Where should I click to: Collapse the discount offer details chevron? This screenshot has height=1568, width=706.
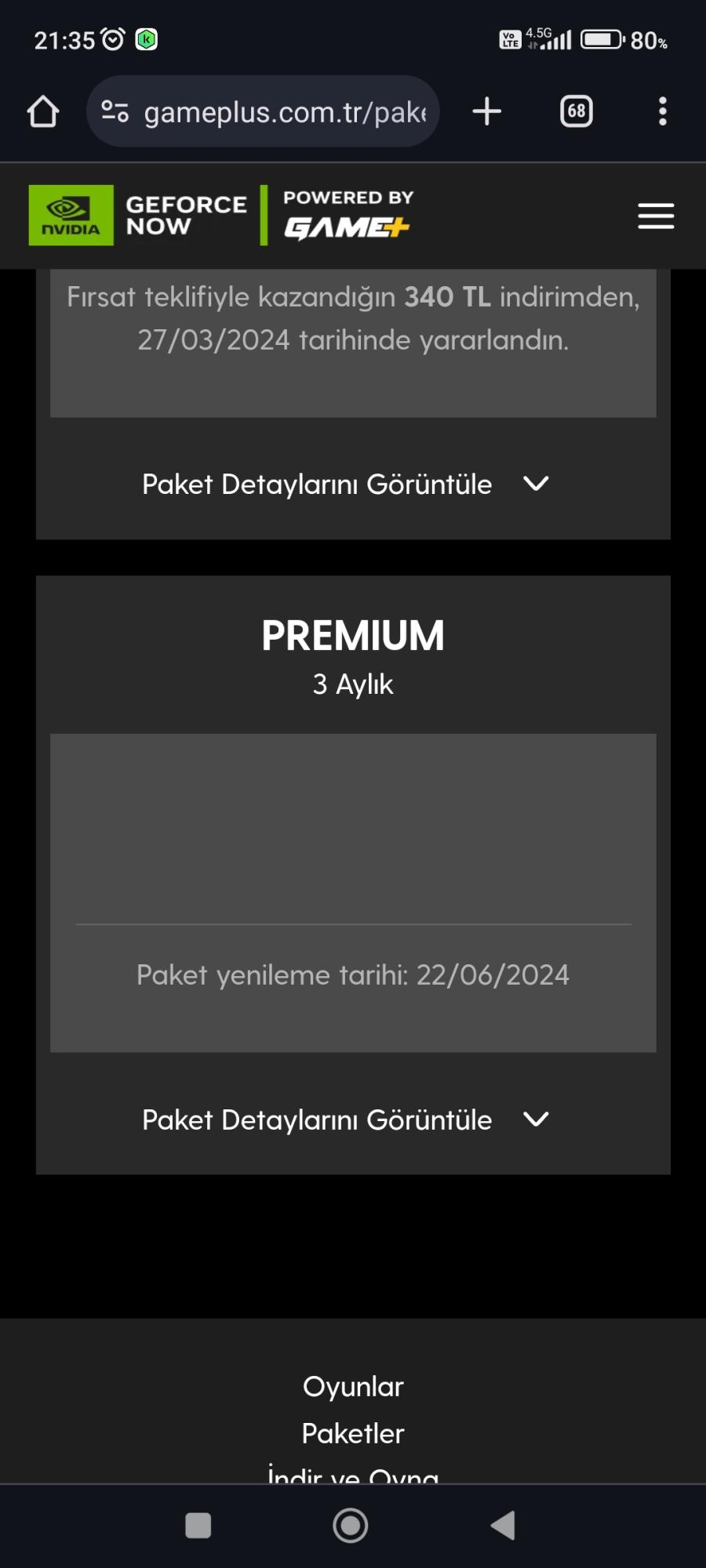[x=536, y=484]
